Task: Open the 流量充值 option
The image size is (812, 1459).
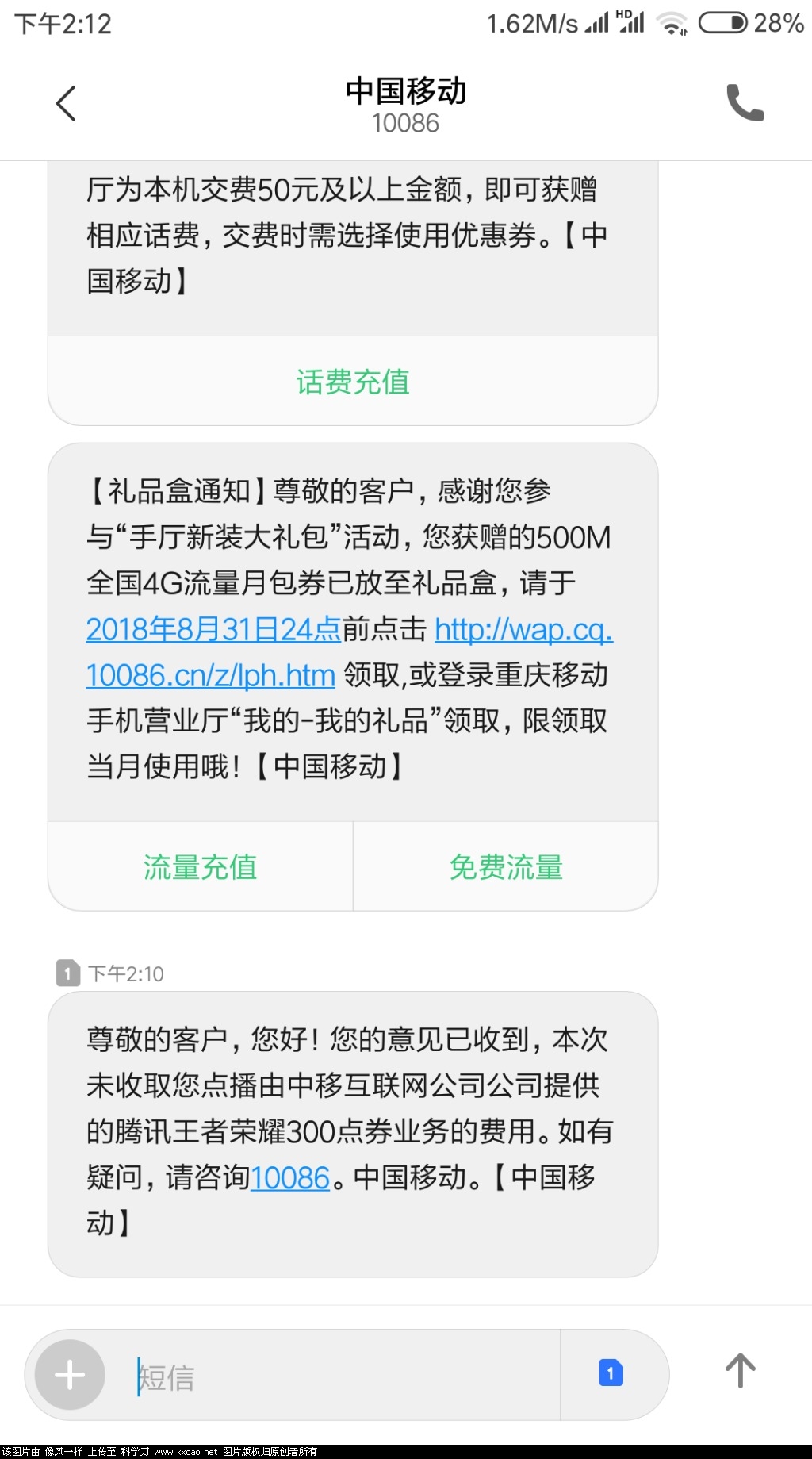Action: (201, 867)
